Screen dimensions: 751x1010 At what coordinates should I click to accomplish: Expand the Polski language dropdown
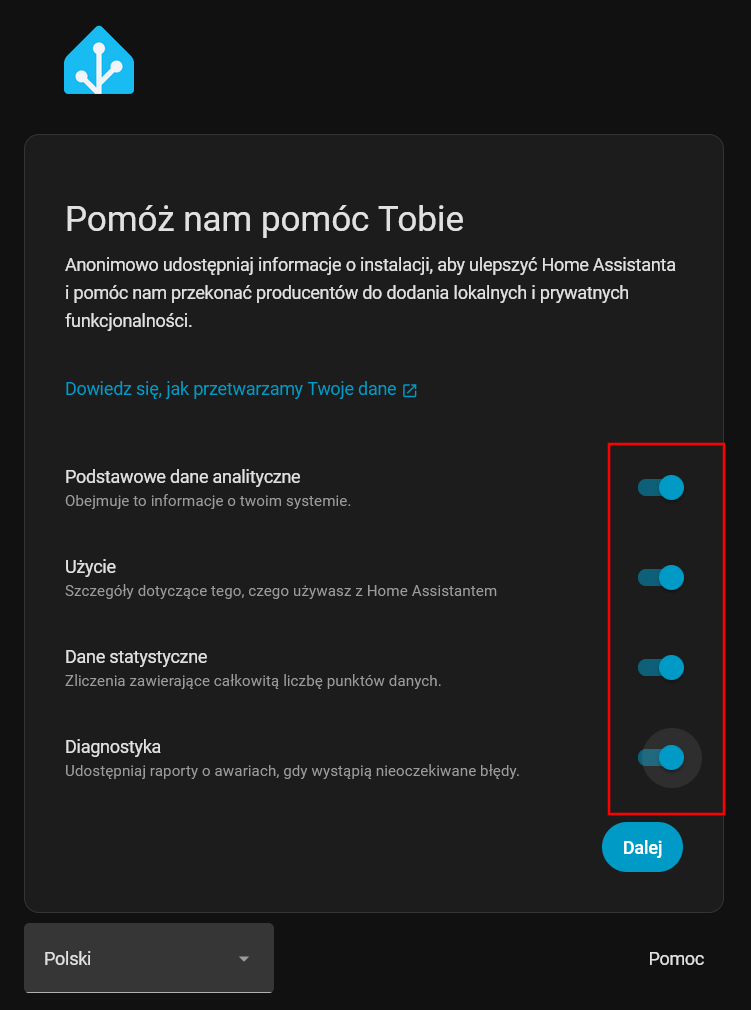click(x=149, y=958)
